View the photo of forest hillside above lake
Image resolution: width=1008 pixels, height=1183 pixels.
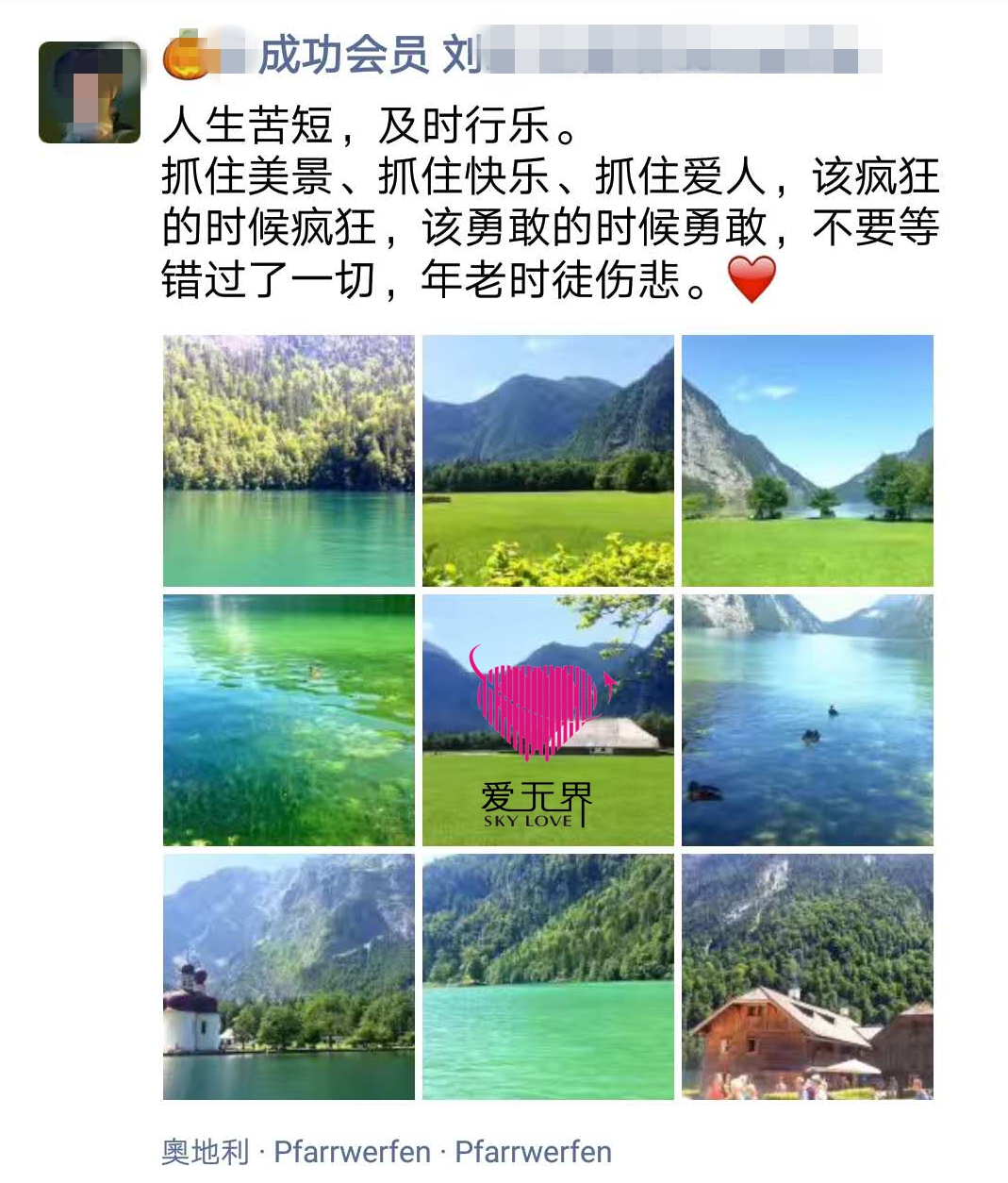(x=289, y=460)
